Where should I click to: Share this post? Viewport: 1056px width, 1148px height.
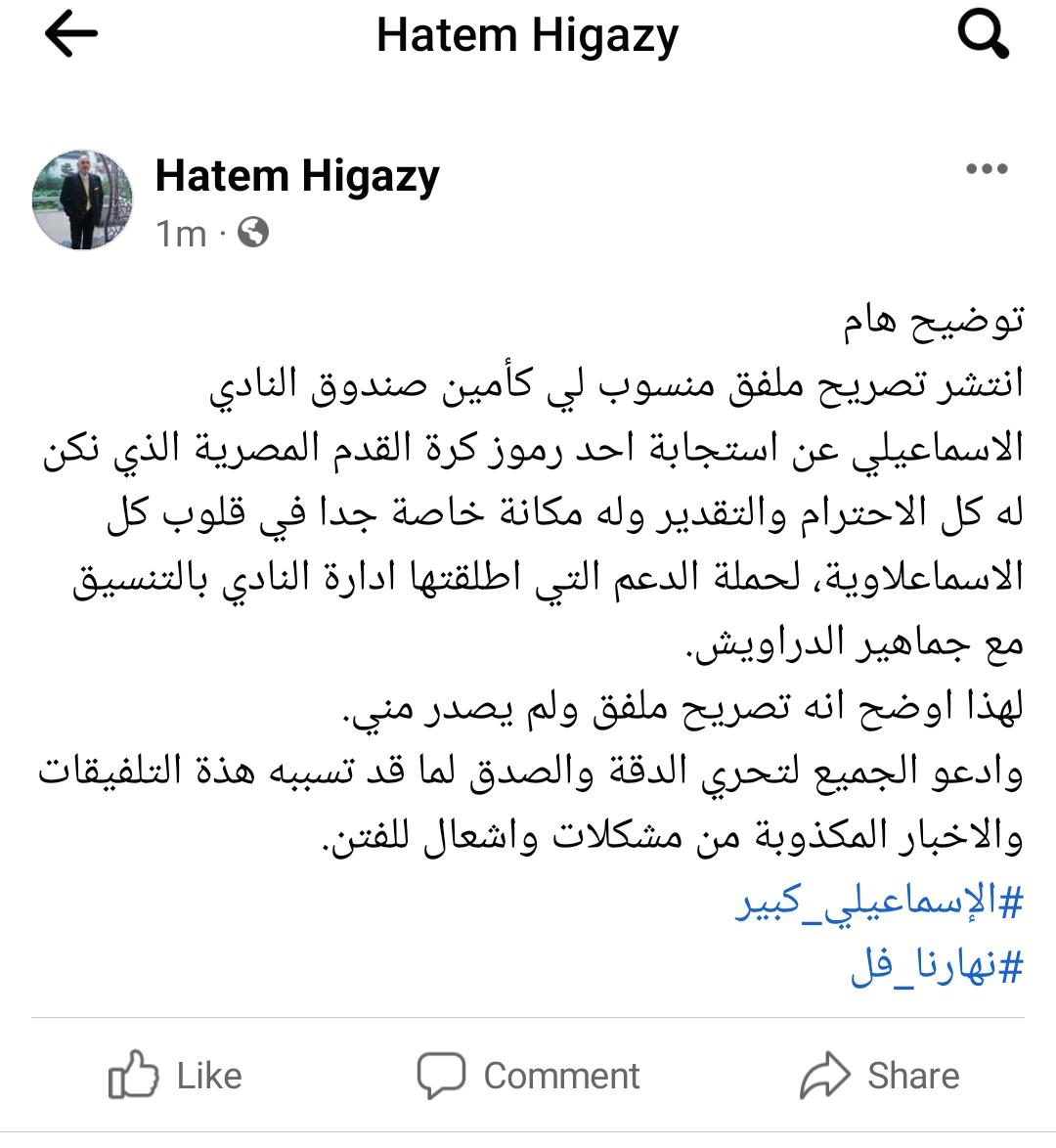880,1077
